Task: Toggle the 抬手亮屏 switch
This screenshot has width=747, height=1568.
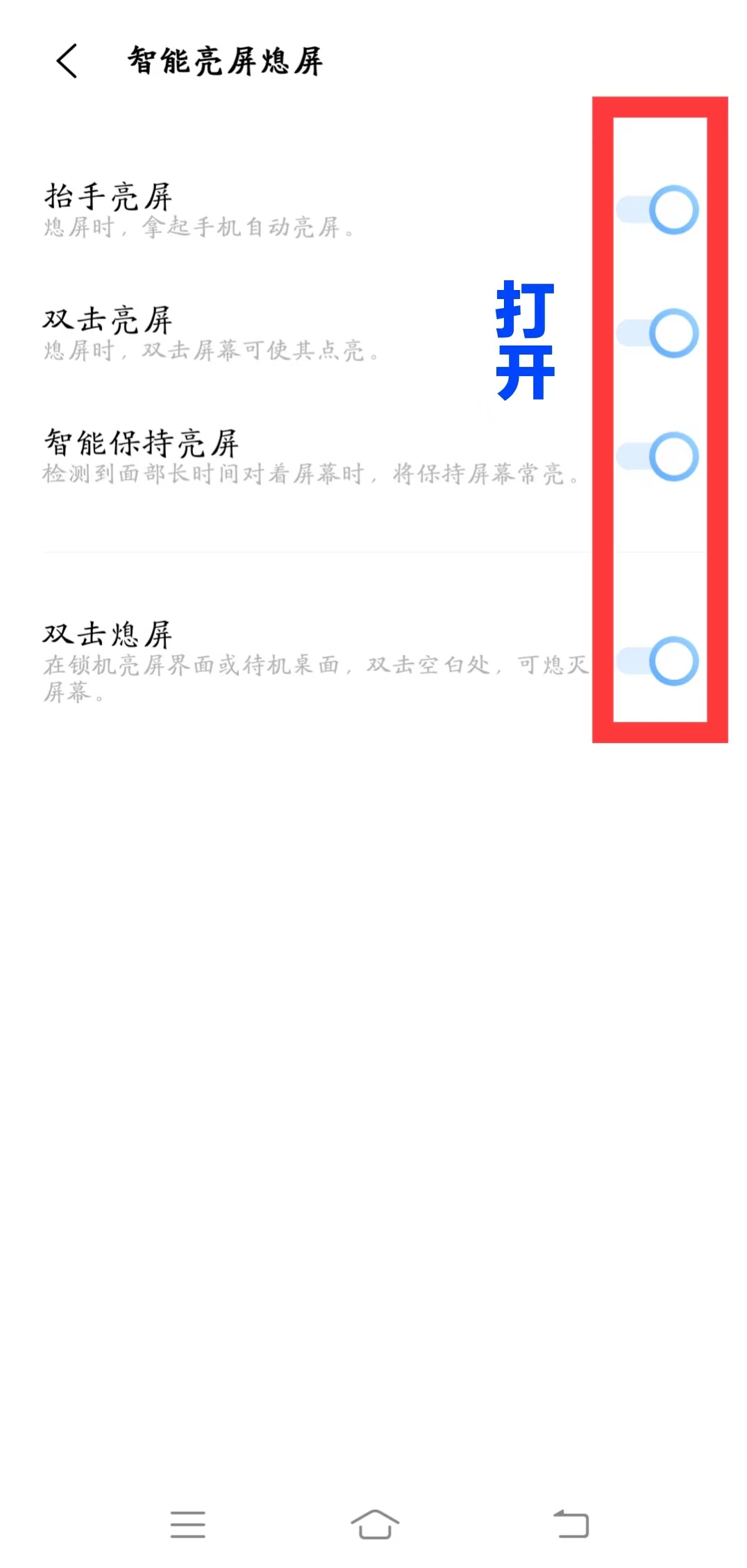Action: click(x=657, y=210)
